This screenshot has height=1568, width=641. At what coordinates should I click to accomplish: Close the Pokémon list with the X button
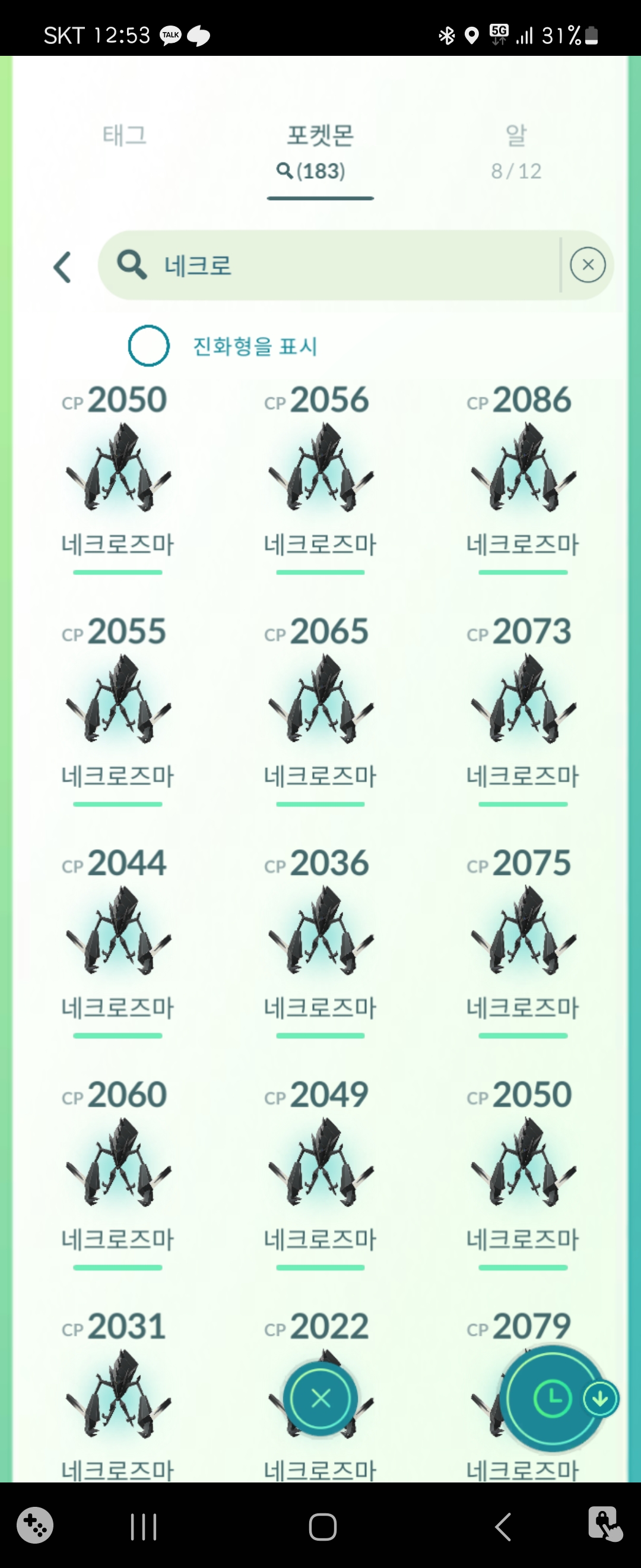point(320,1398)
